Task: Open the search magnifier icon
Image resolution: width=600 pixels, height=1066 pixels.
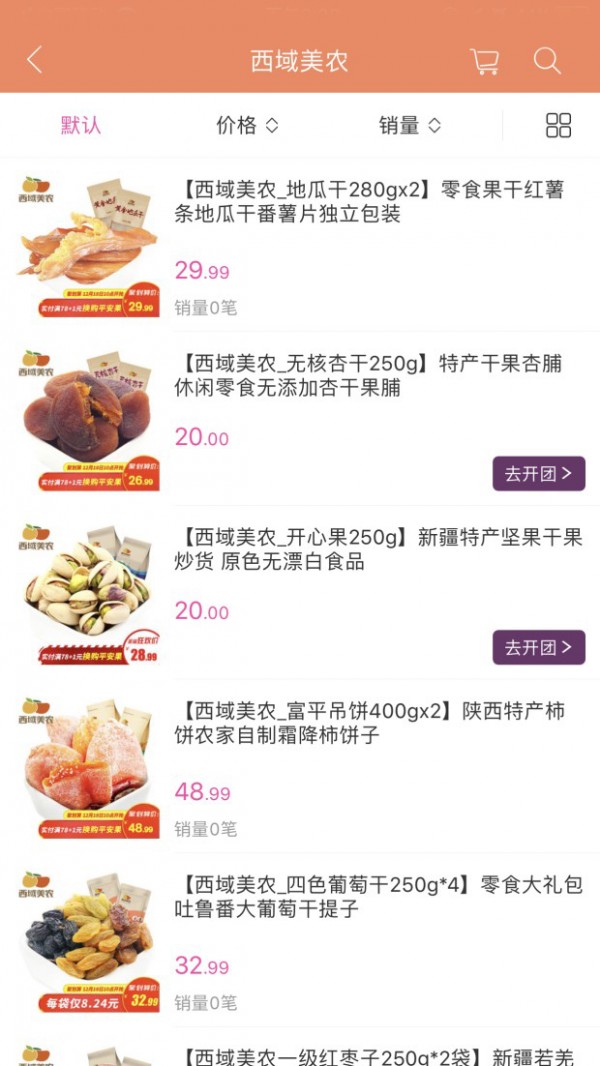Action: tap(547, 60)
